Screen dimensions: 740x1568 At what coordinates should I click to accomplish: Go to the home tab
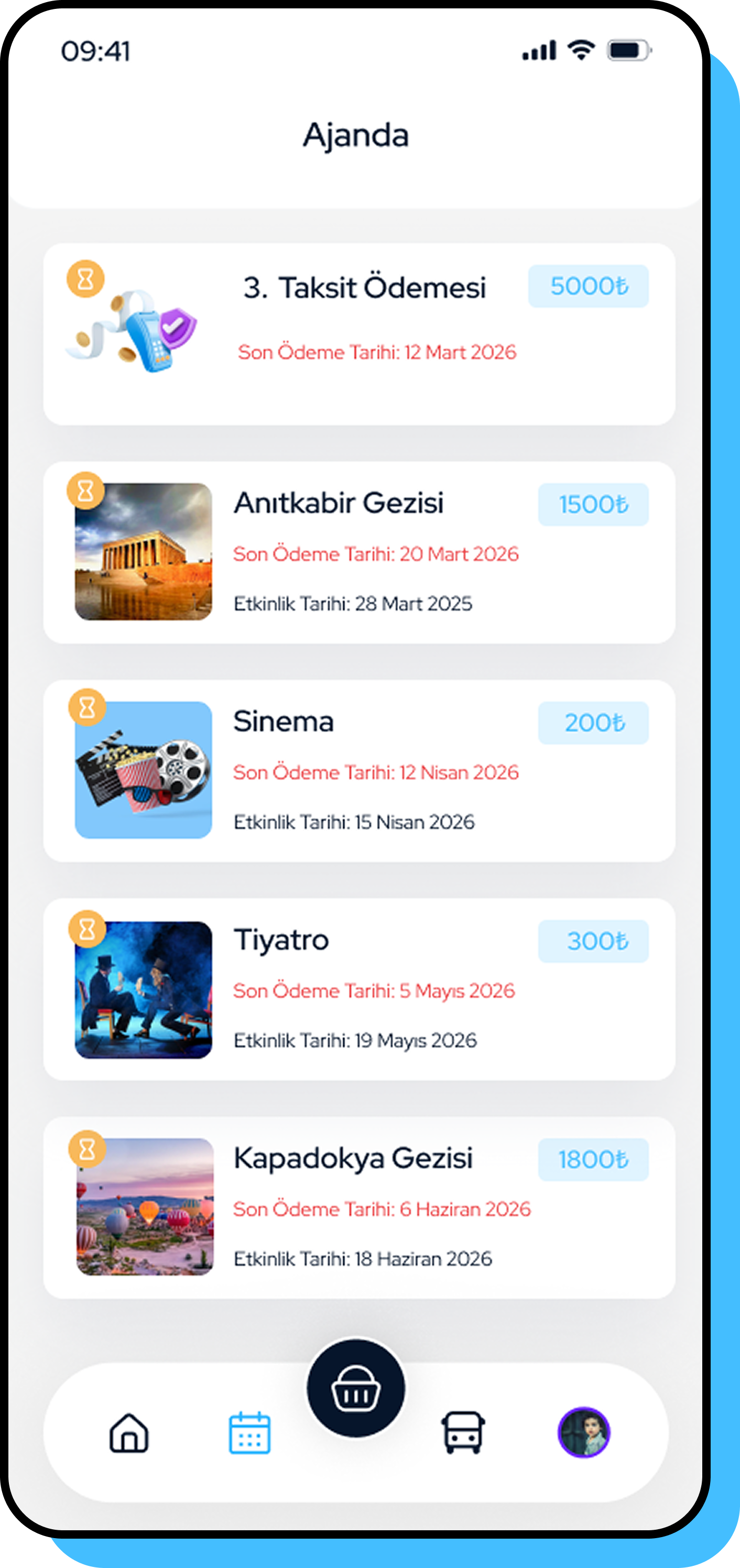tap(129, 1433)
